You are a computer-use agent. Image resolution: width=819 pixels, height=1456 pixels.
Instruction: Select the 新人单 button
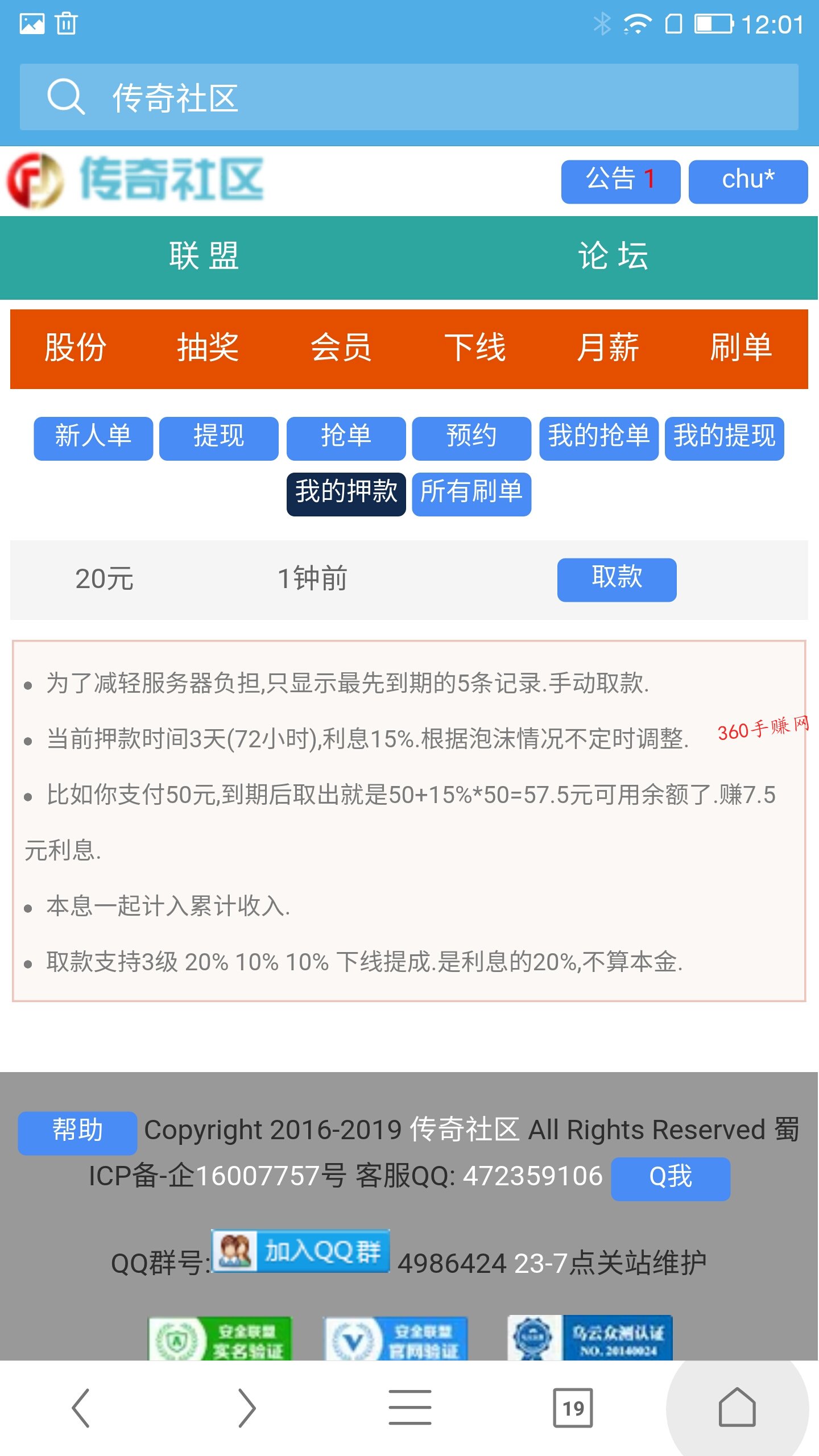(93, 438)
